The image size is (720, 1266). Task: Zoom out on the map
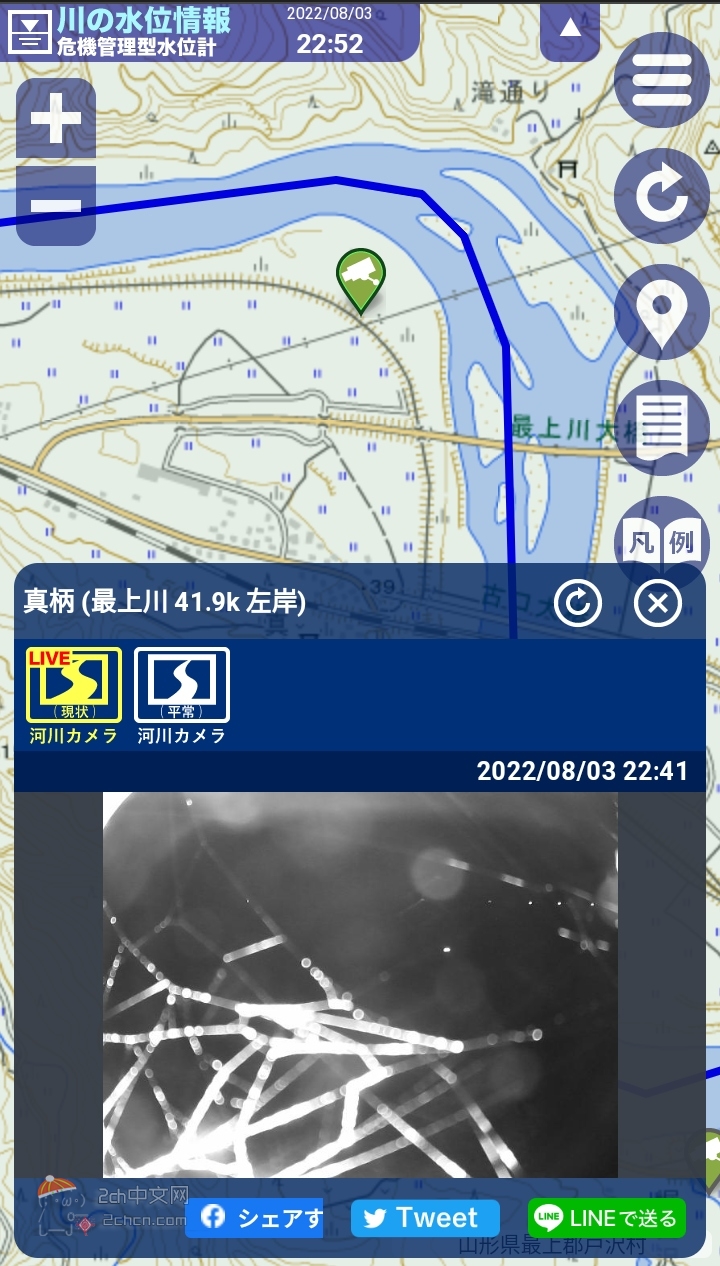click(56, 206)
